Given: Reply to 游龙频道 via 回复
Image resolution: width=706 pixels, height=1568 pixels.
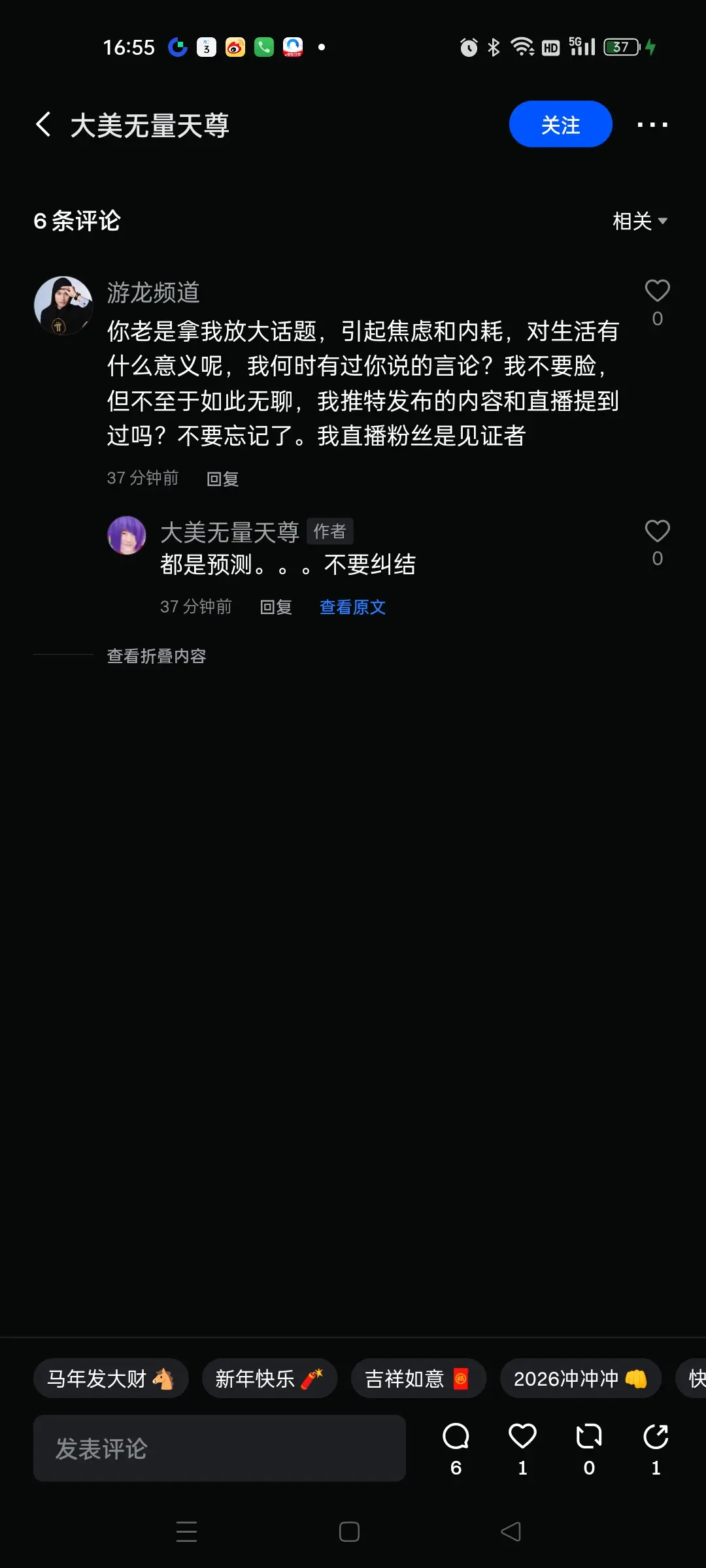Looking at the screenshot, I should (222, 478).
